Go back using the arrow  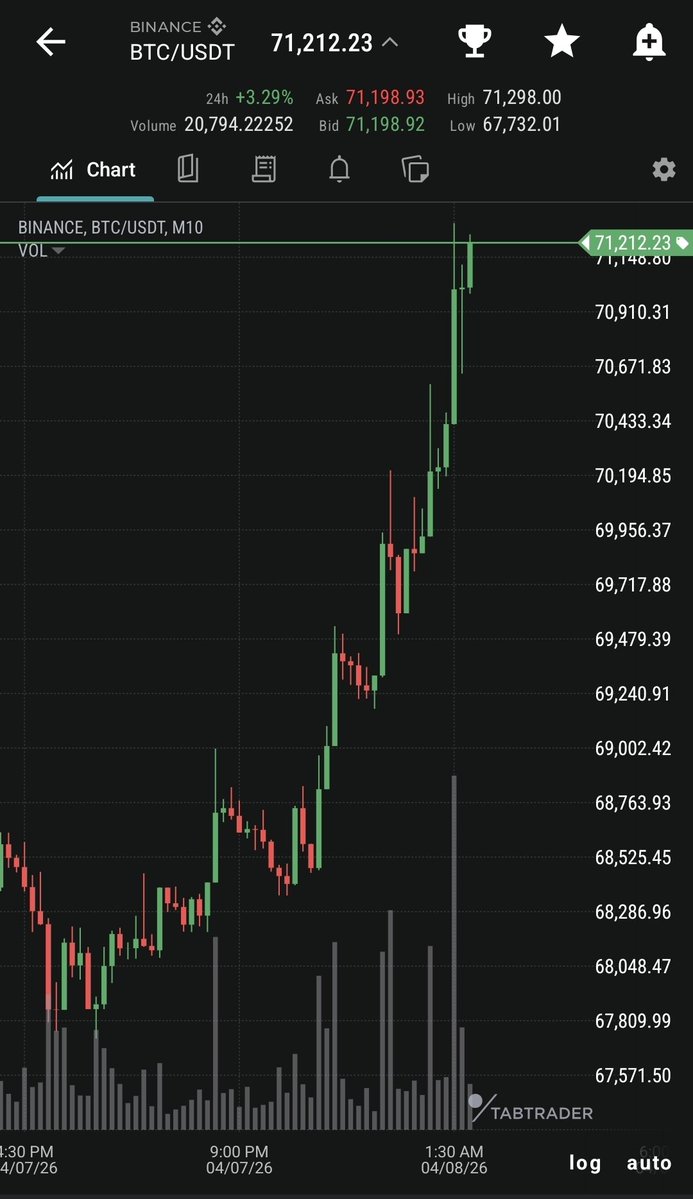point(50,42)
